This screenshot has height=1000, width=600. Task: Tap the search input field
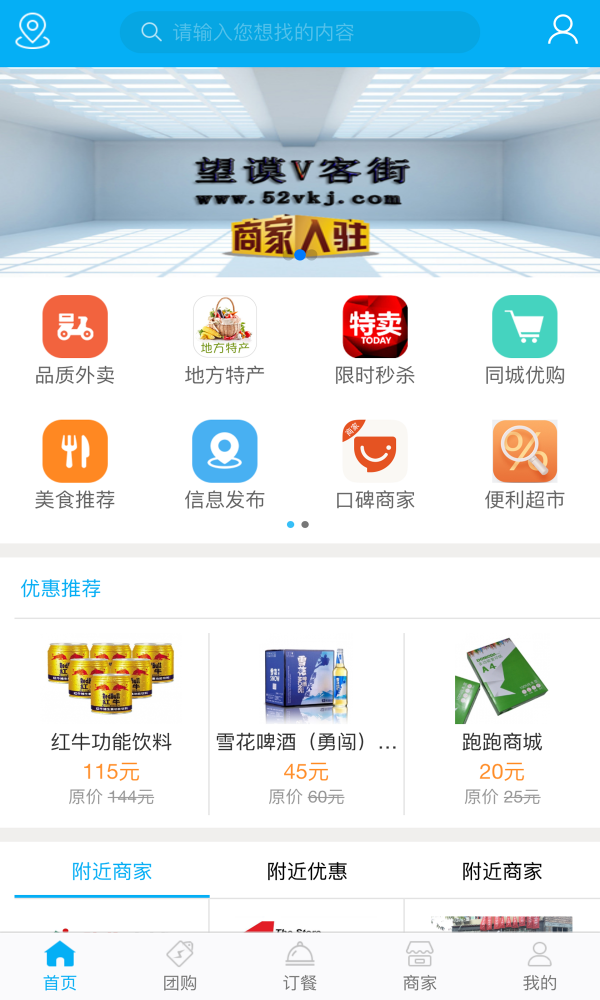click(300, 32)
